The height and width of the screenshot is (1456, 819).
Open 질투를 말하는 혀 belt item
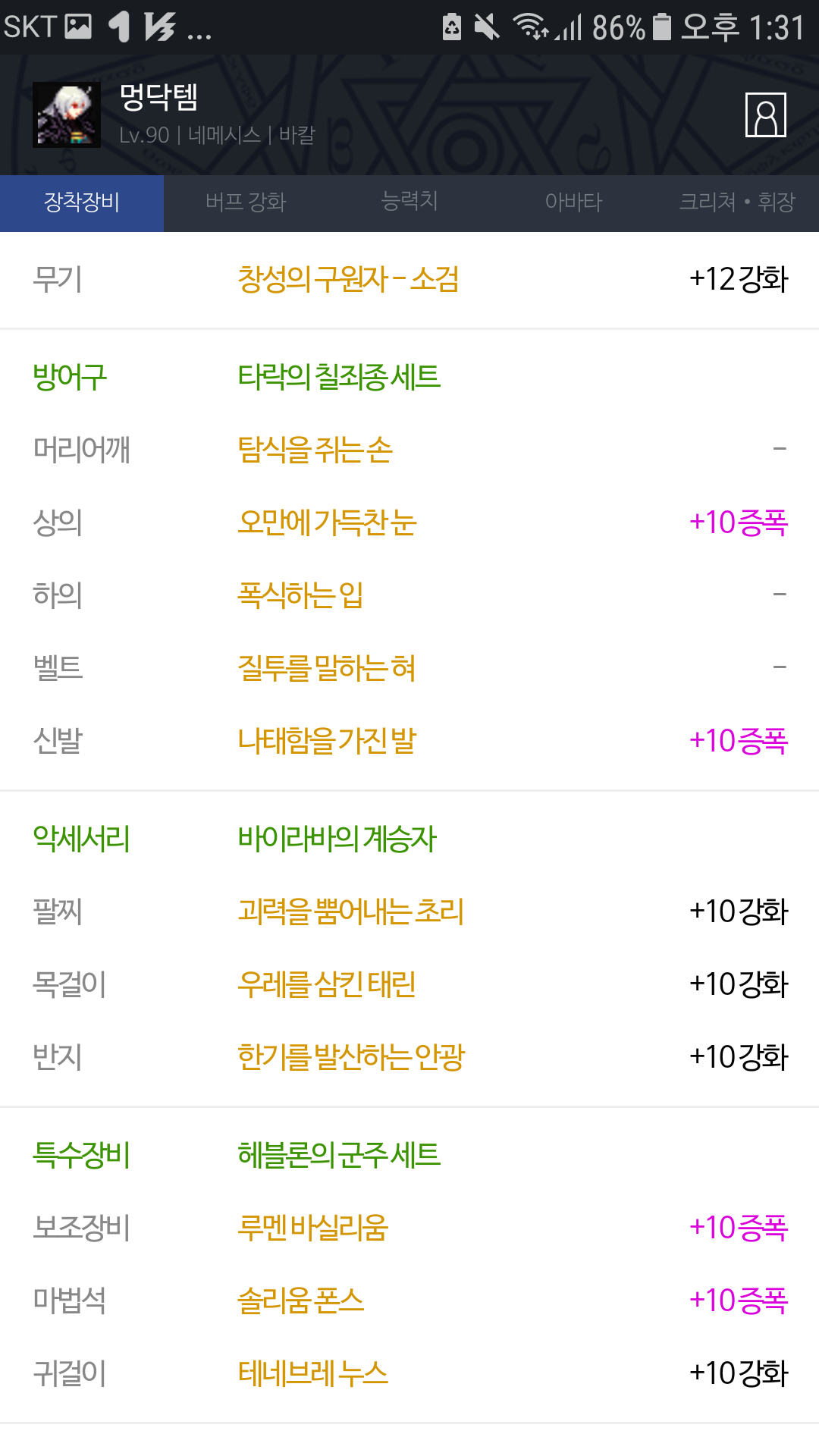pos(409,668)
